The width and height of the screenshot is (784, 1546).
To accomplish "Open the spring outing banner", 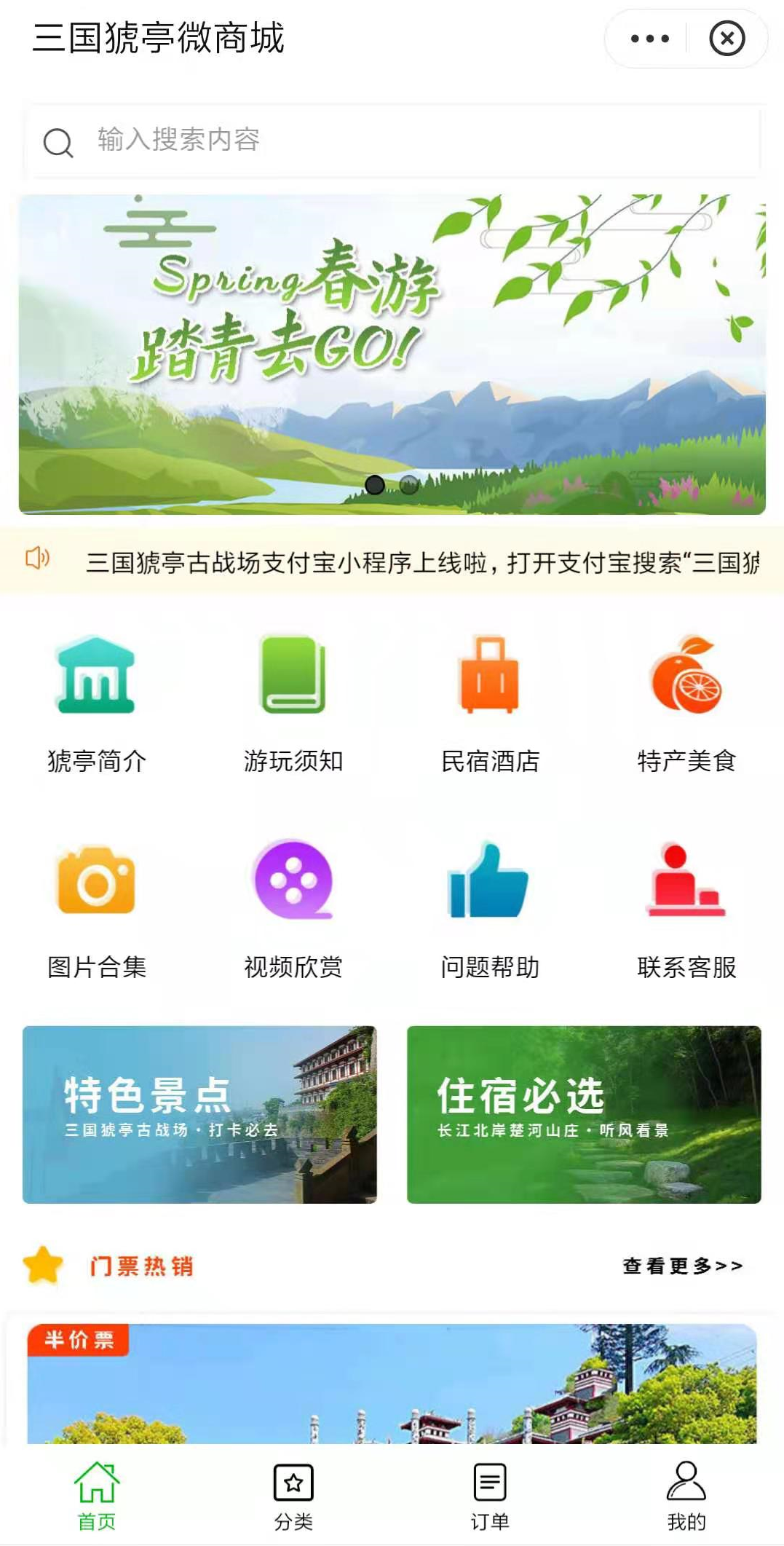I will pos(392,354).
